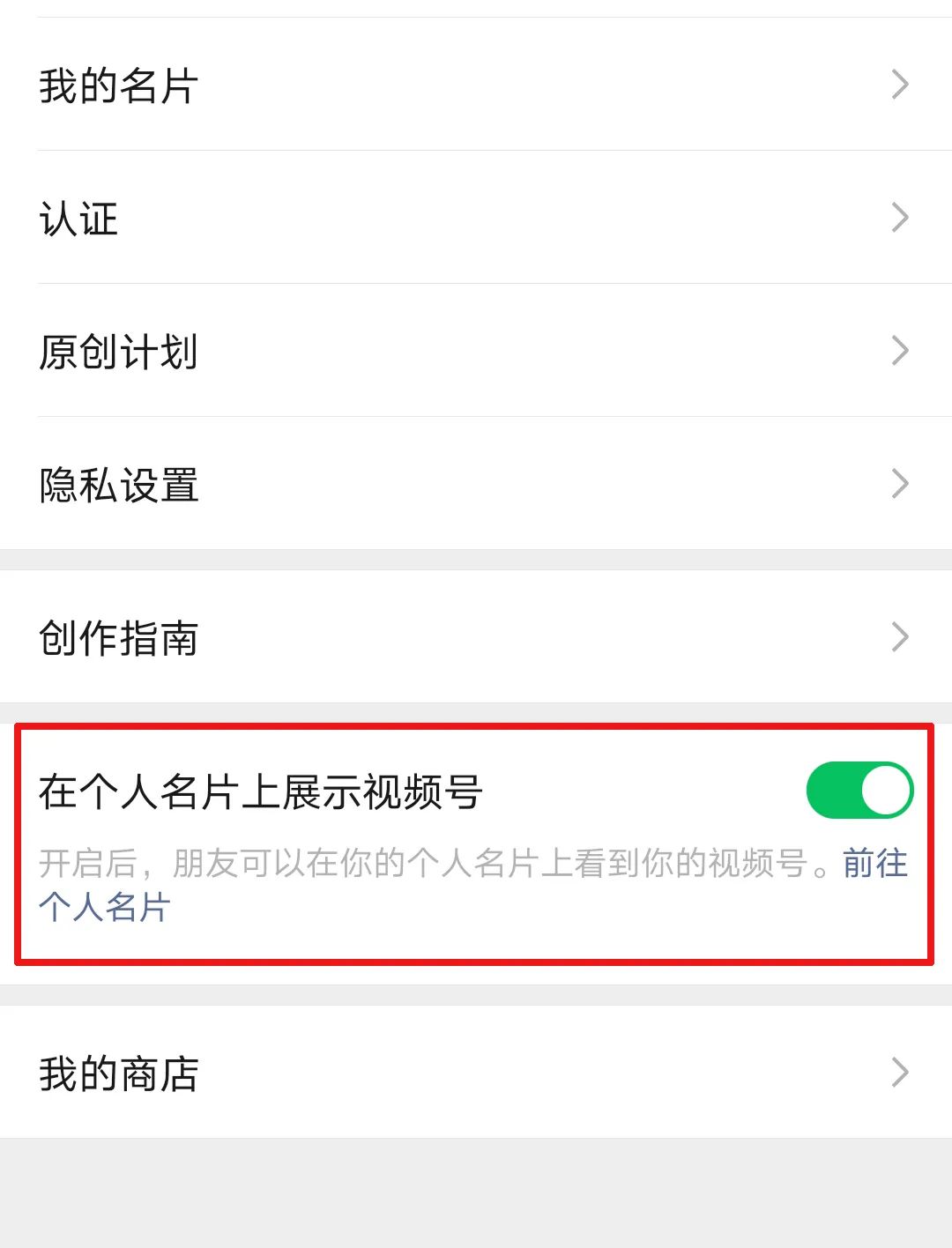Image resolution: width=952 pixels, height=1248 pixels.
Task: Click the arrow next to "认证"
Action: point(900,217)
